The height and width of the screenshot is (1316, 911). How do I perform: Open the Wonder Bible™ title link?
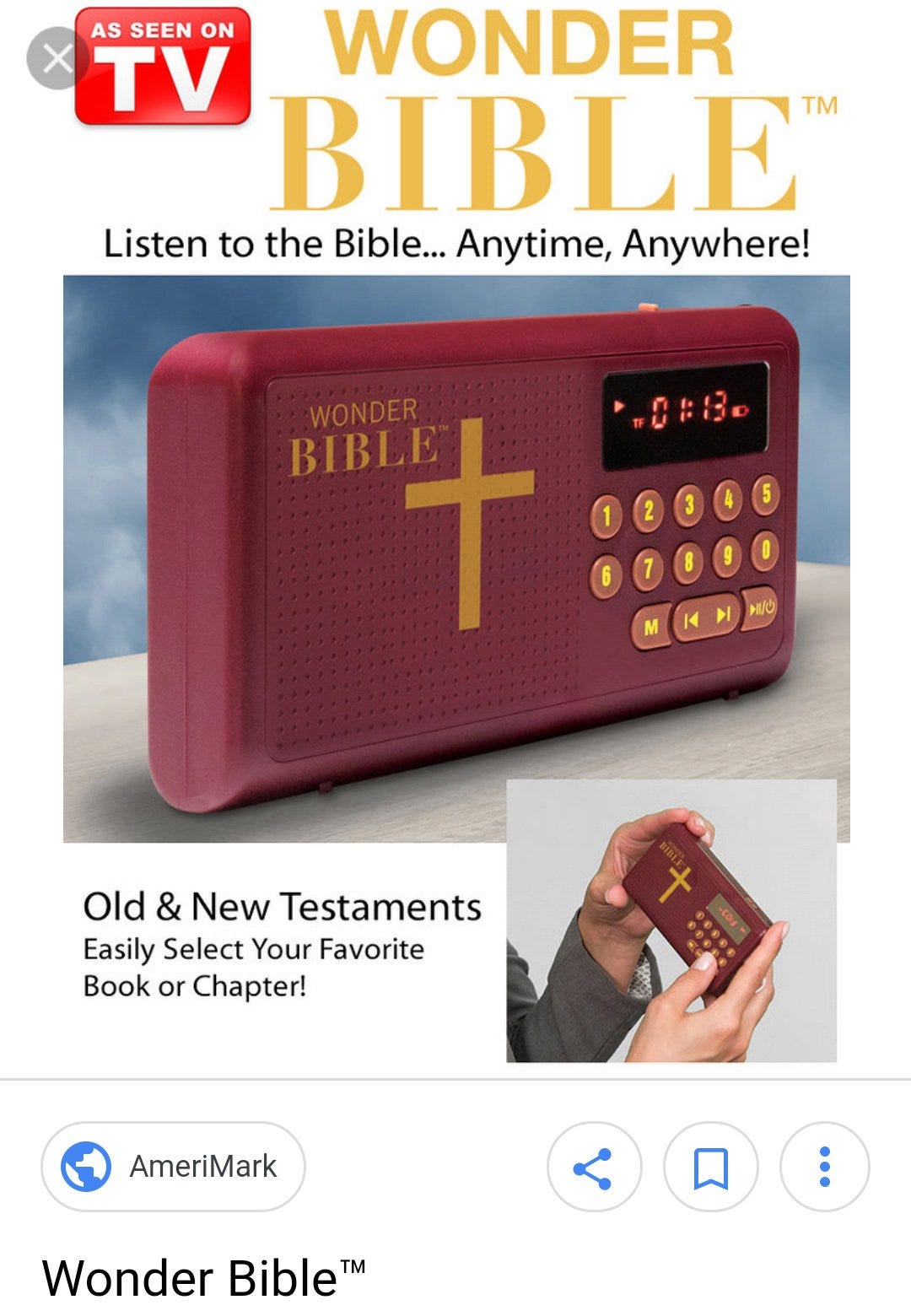[203, 1278]
